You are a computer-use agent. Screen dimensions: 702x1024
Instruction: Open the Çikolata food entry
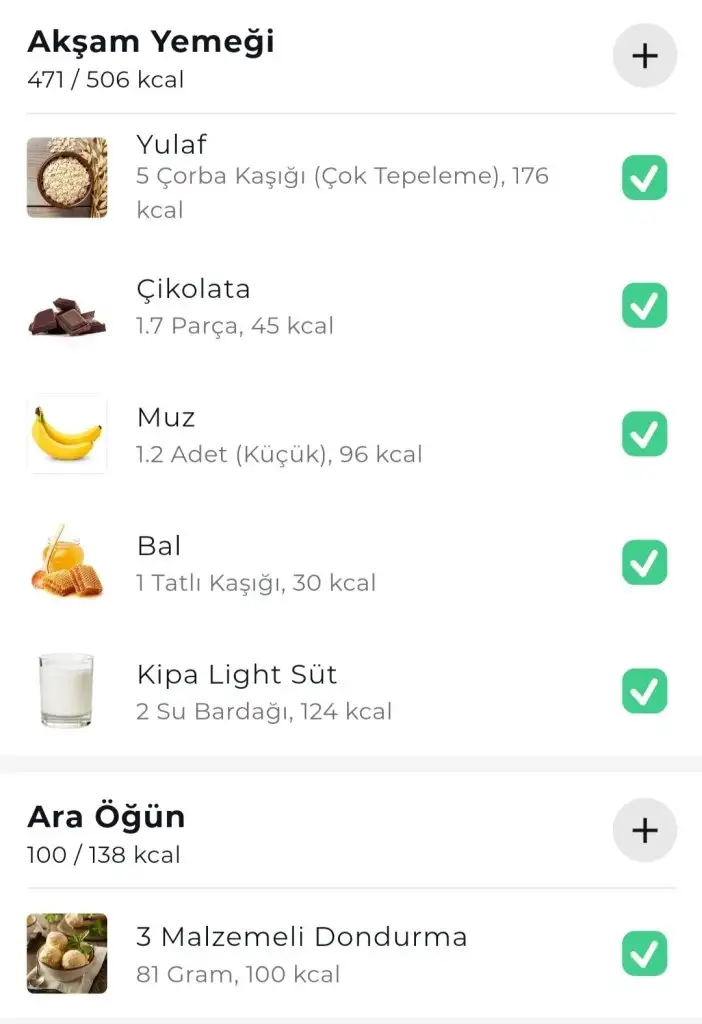[300, 306]
